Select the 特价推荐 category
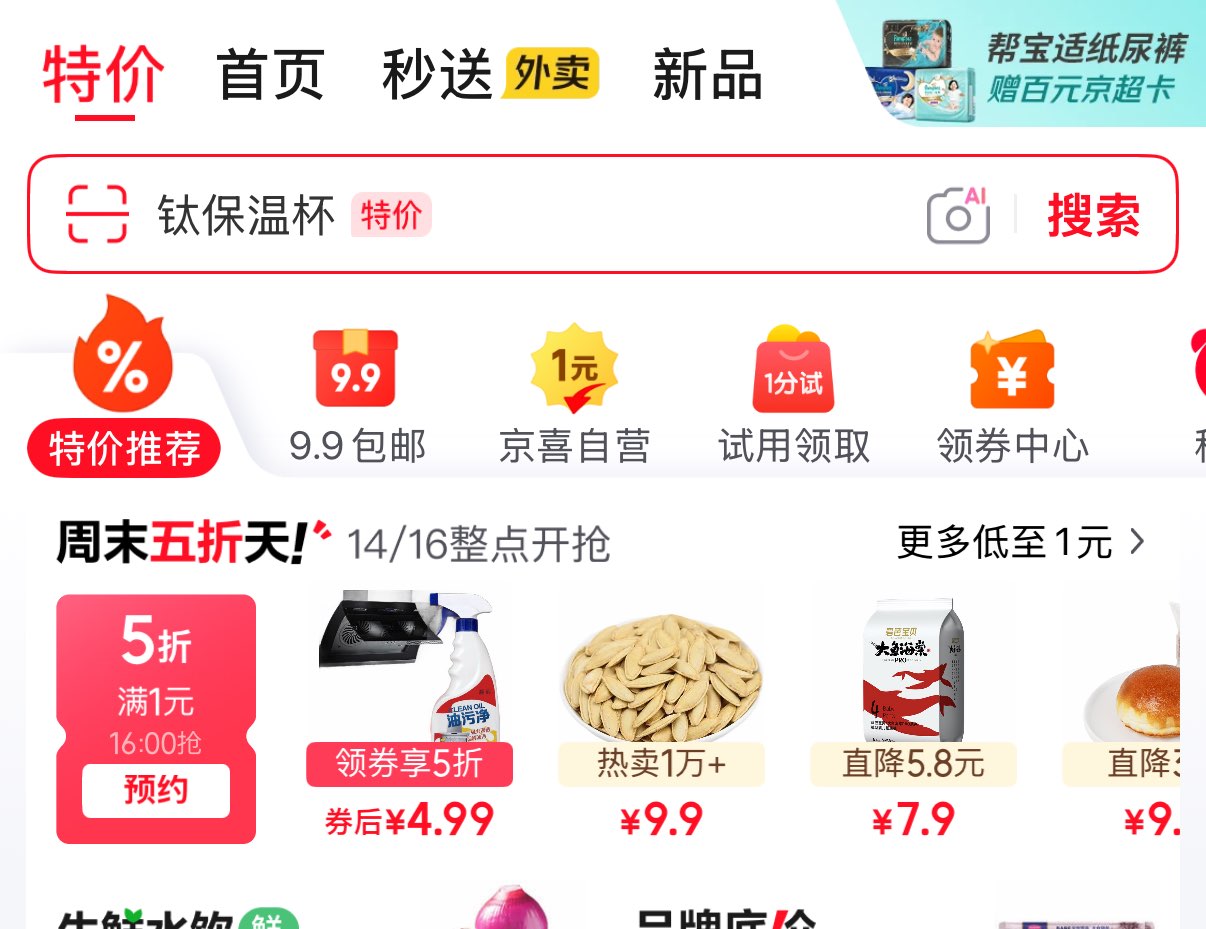 124,400
